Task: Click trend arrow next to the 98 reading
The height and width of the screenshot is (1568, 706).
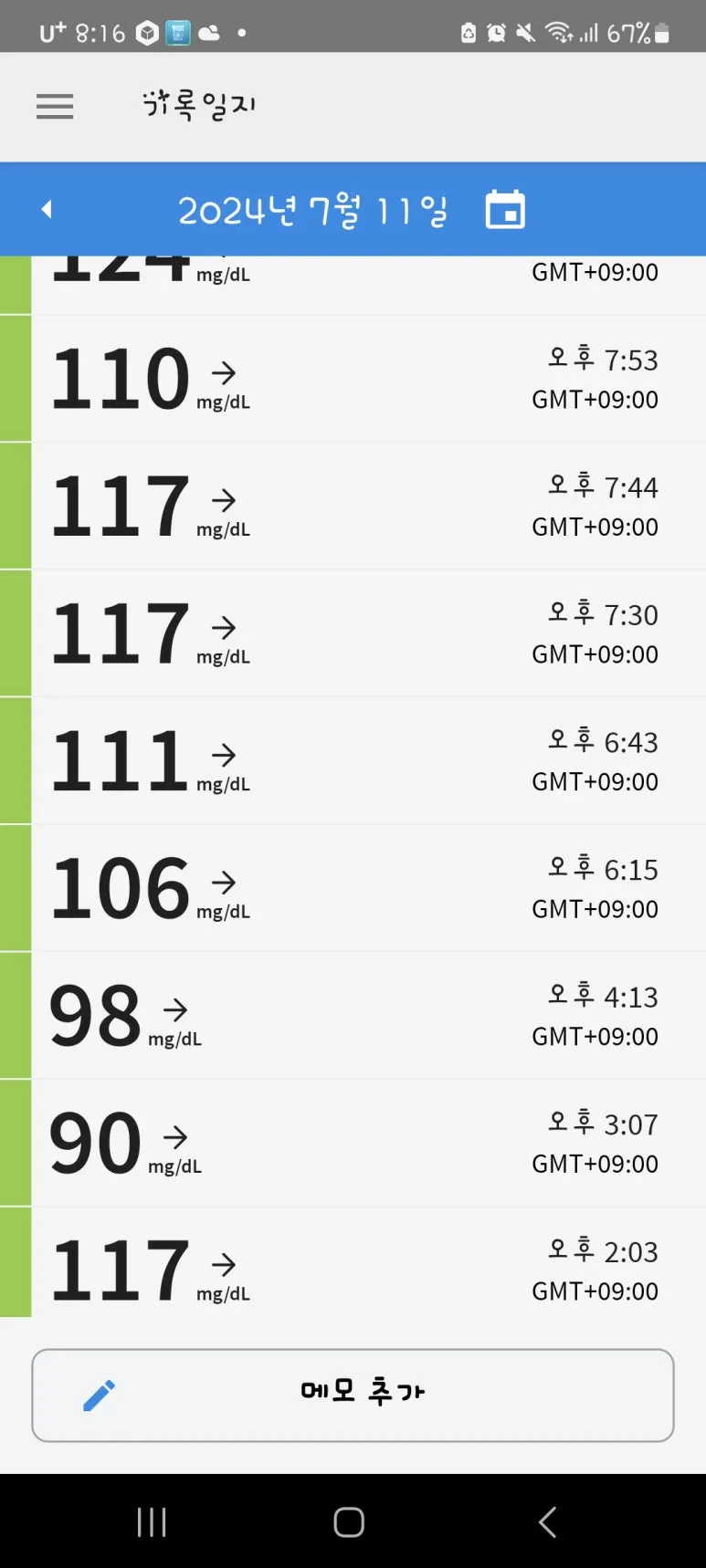Action: (x=174, y=1009)
